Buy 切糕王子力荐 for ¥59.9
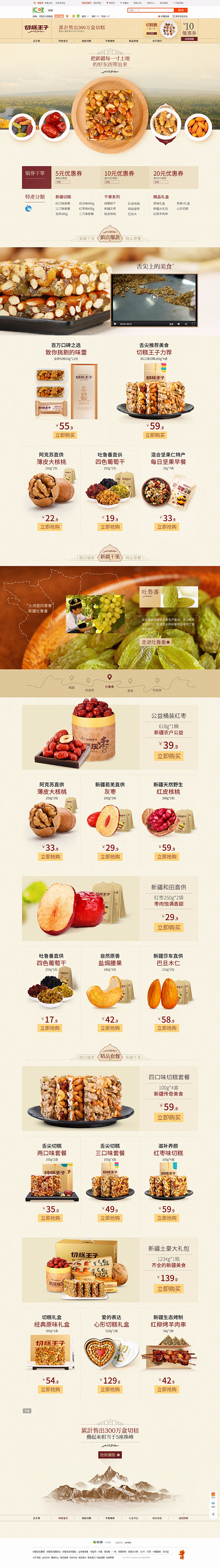Screen dimensions: 220x1568 (x=155, y=435)
